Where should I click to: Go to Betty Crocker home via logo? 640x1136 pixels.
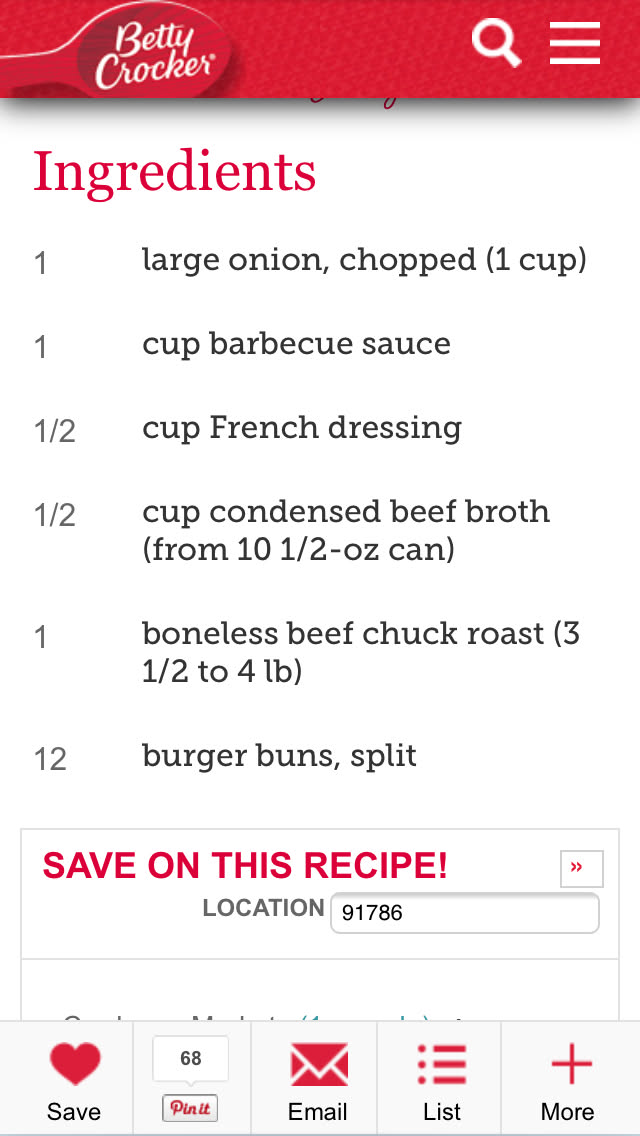tap(153, 53)
